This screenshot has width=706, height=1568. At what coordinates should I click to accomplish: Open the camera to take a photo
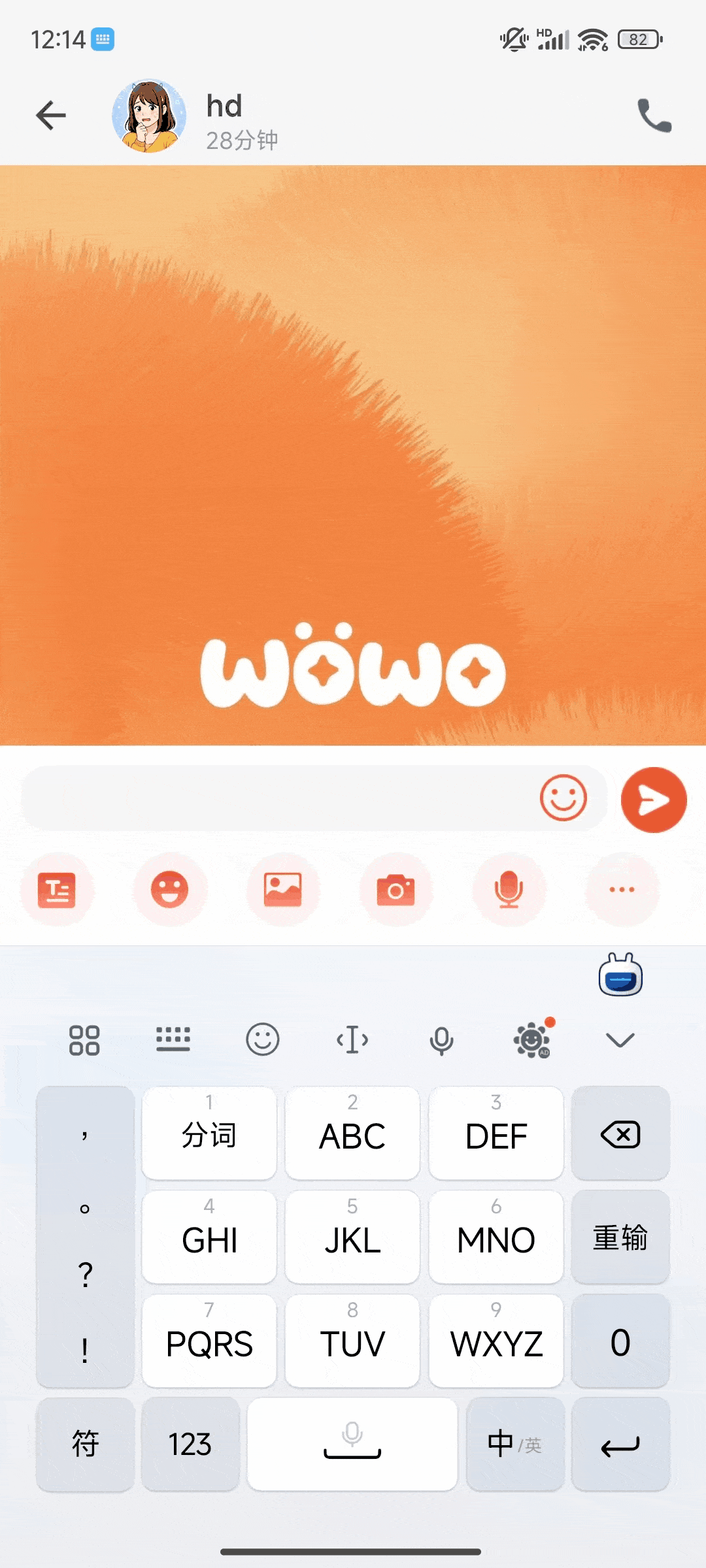tap(395, 889)
